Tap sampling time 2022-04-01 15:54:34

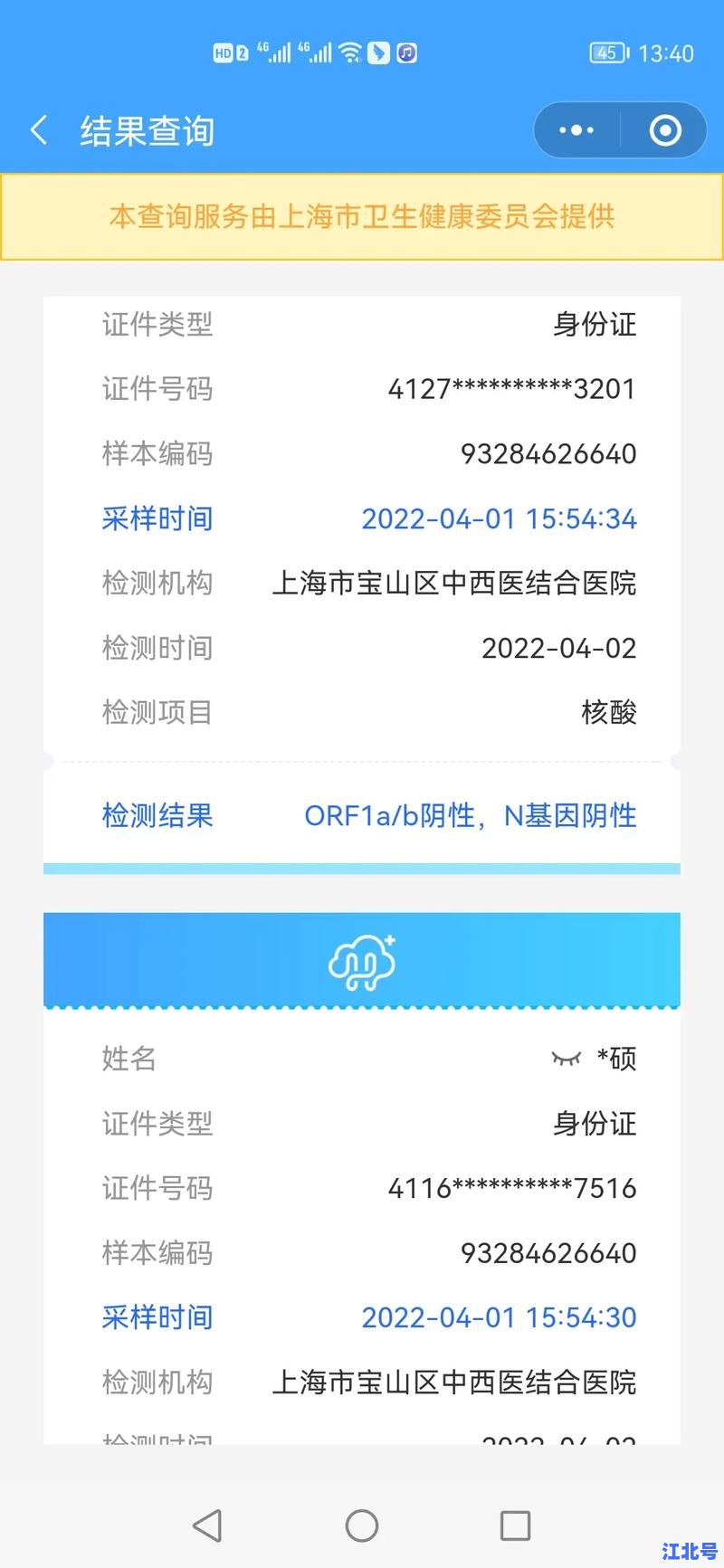(x=499, y=518)
